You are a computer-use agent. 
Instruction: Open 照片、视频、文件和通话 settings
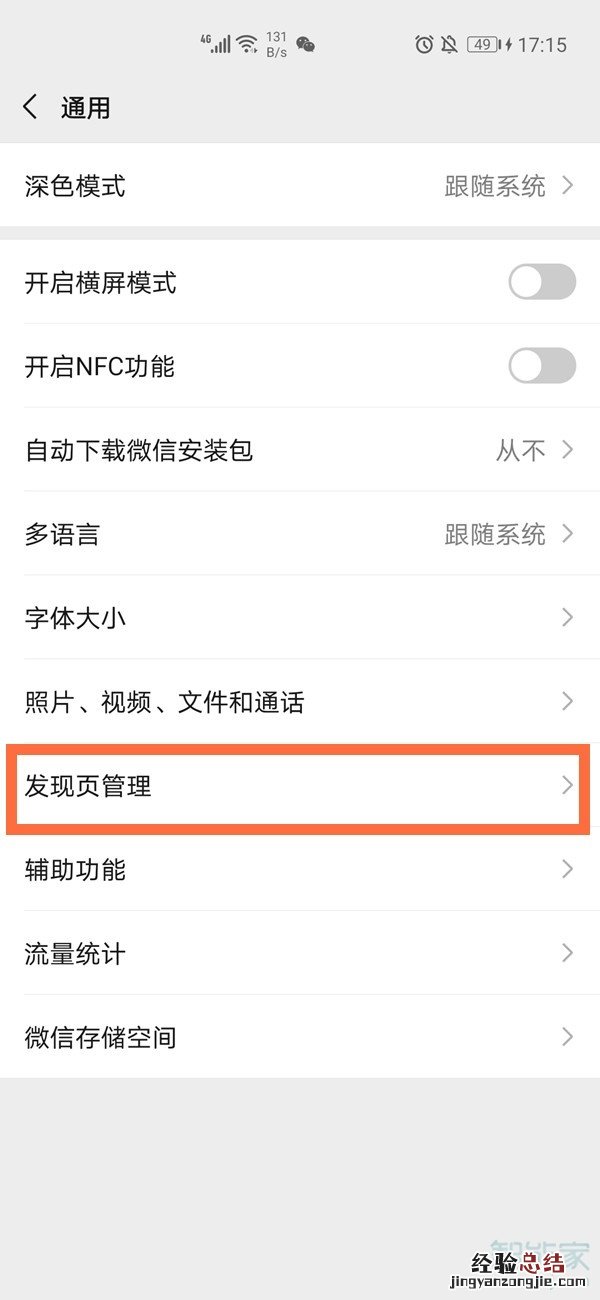click(300, 702)
